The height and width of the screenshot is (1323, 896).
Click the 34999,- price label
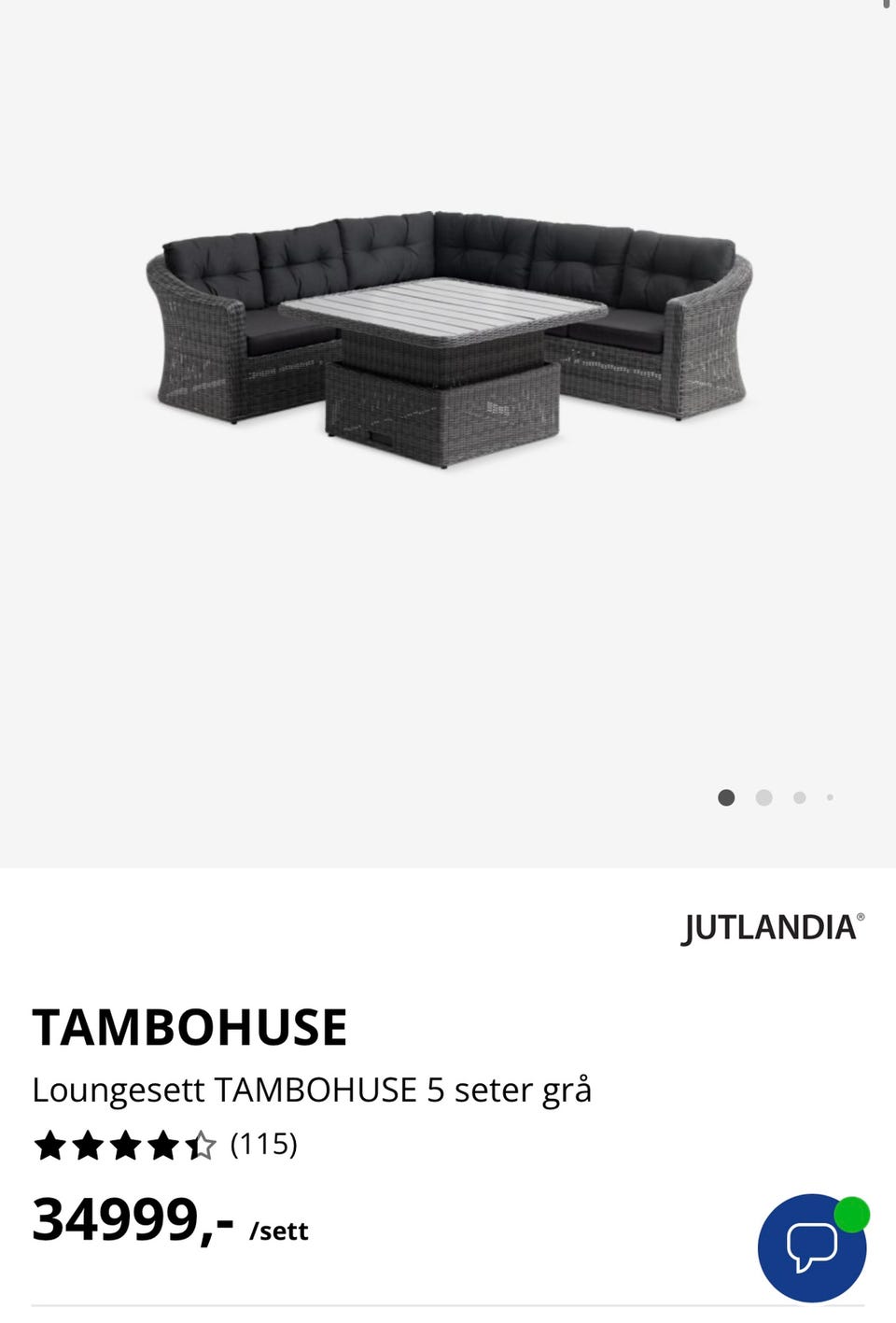click(131, 1219)
